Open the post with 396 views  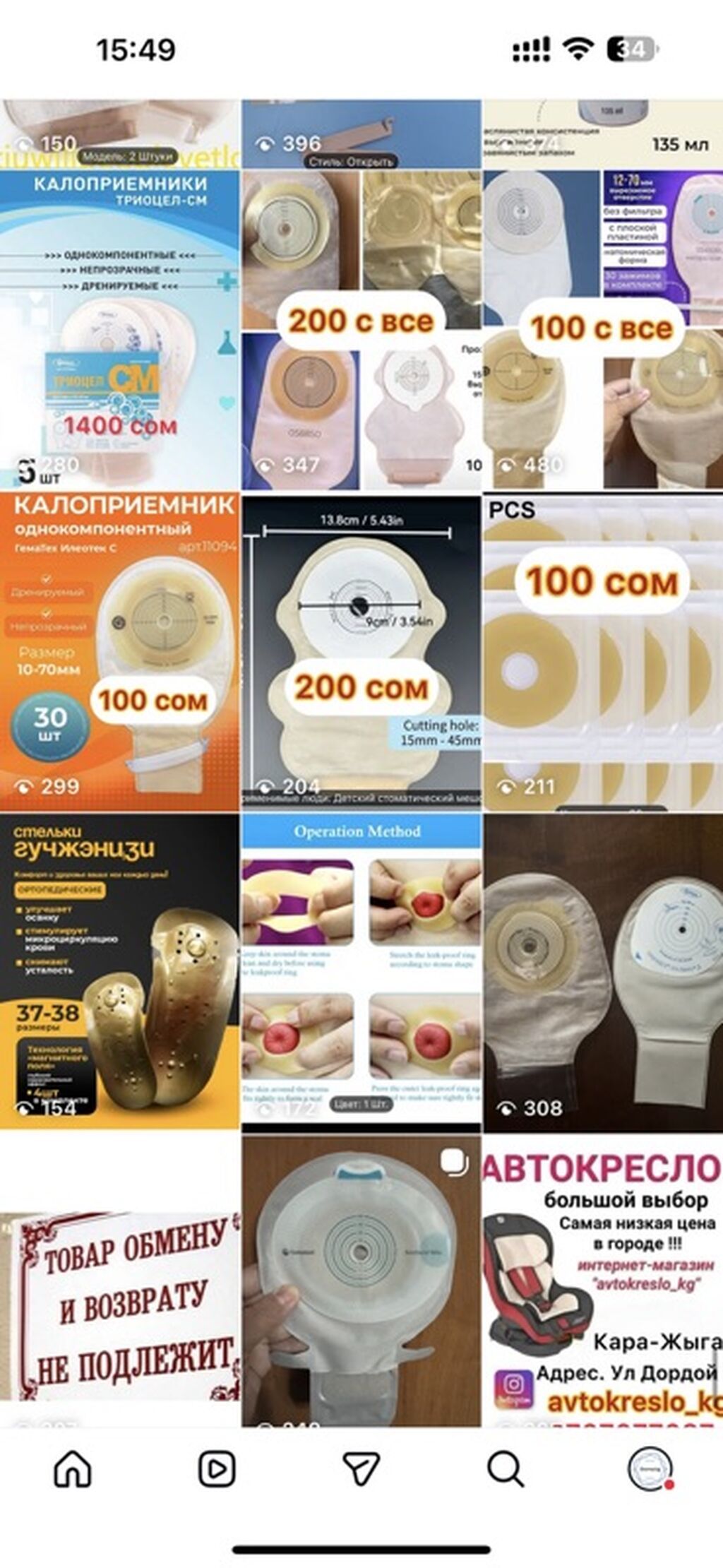361,133
